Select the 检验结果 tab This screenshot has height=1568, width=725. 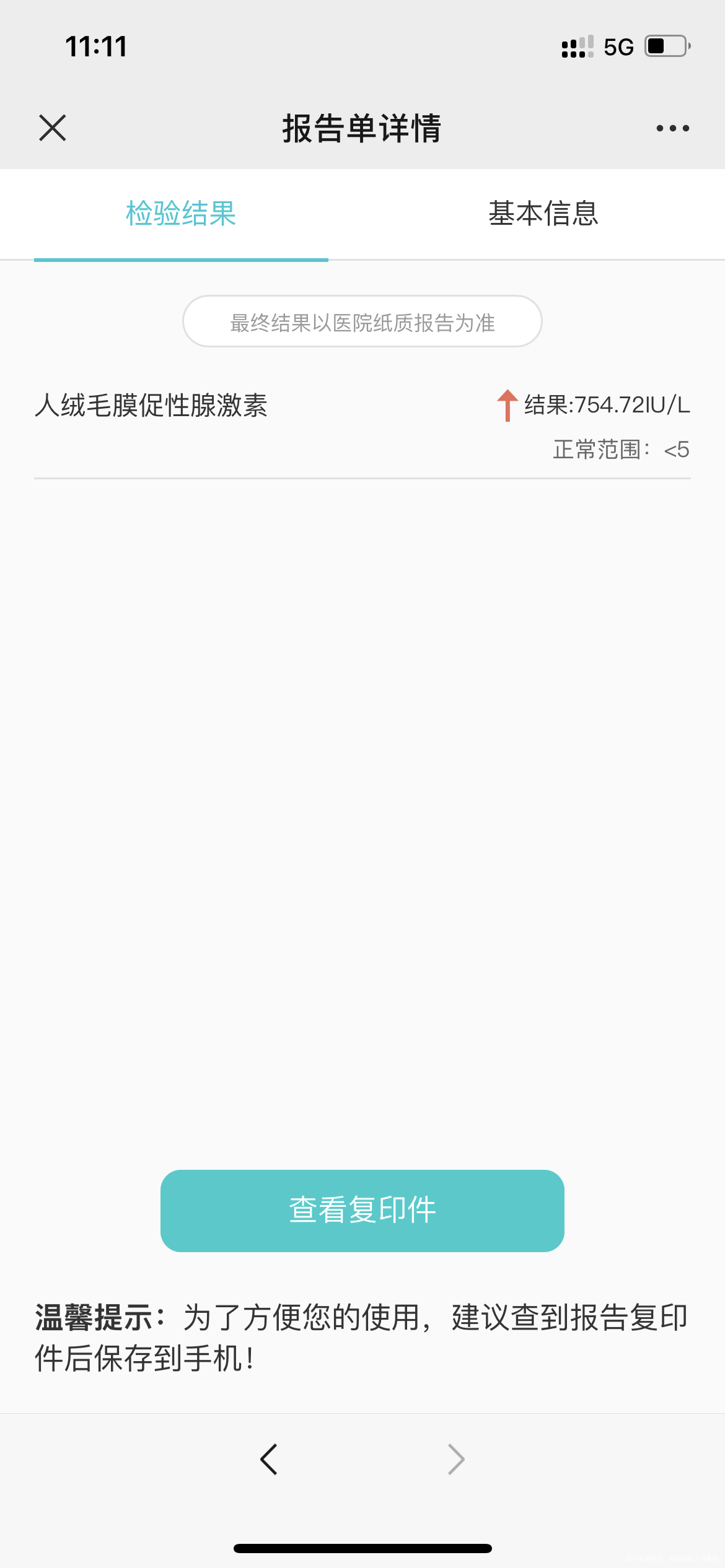(x=180, y=214)
